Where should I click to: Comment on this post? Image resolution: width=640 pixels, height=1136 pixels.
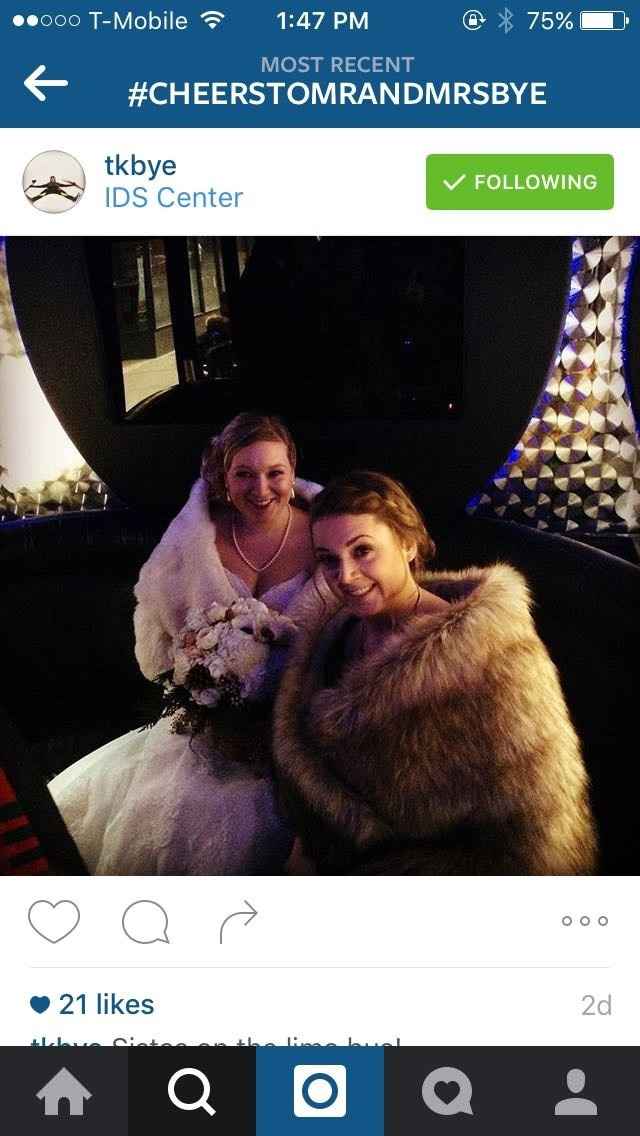pyautogui.click(x=145, y=921)
